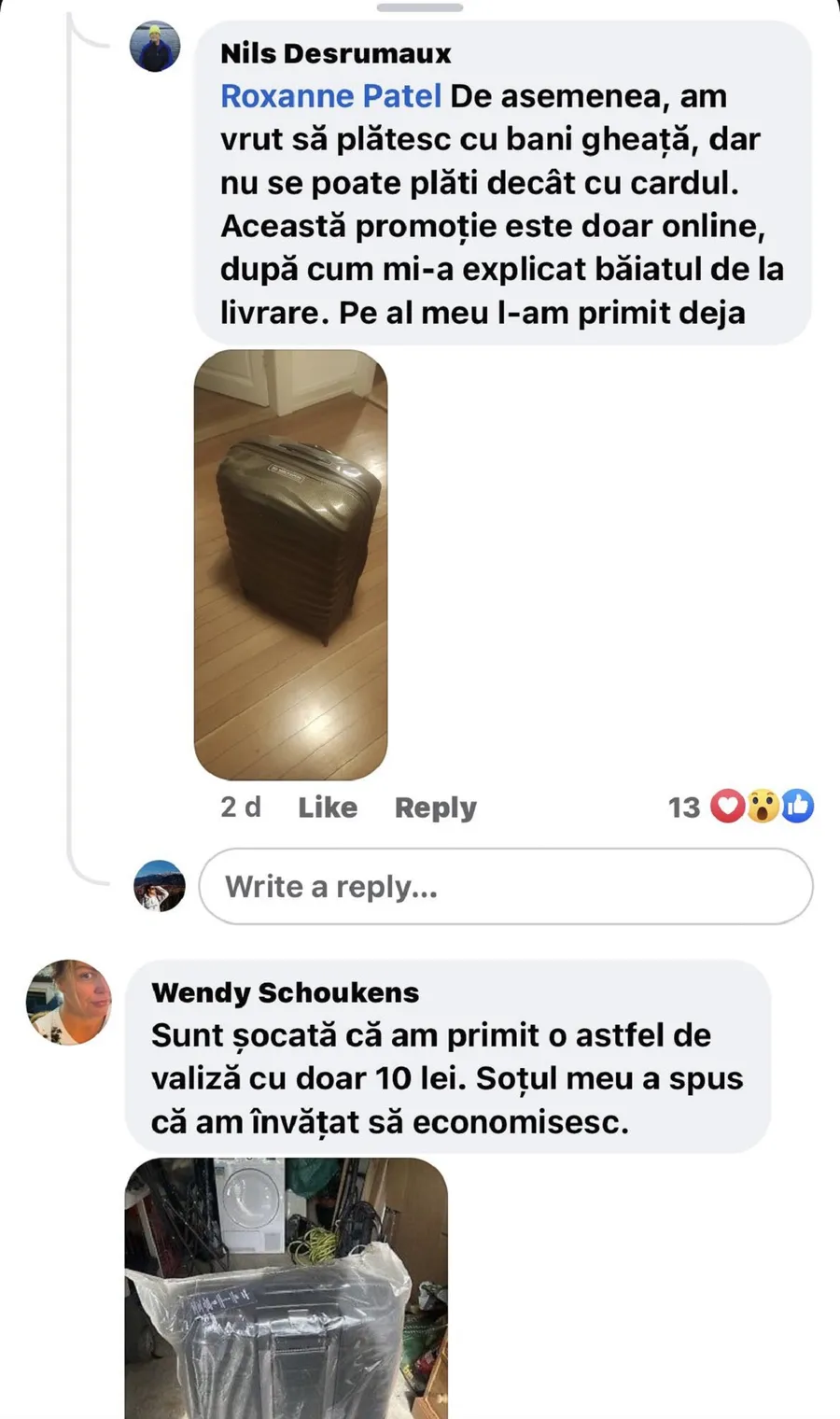Reply to Nils Desrumaux's comment
Screen dimensions: 840x1419
(435, 808)
